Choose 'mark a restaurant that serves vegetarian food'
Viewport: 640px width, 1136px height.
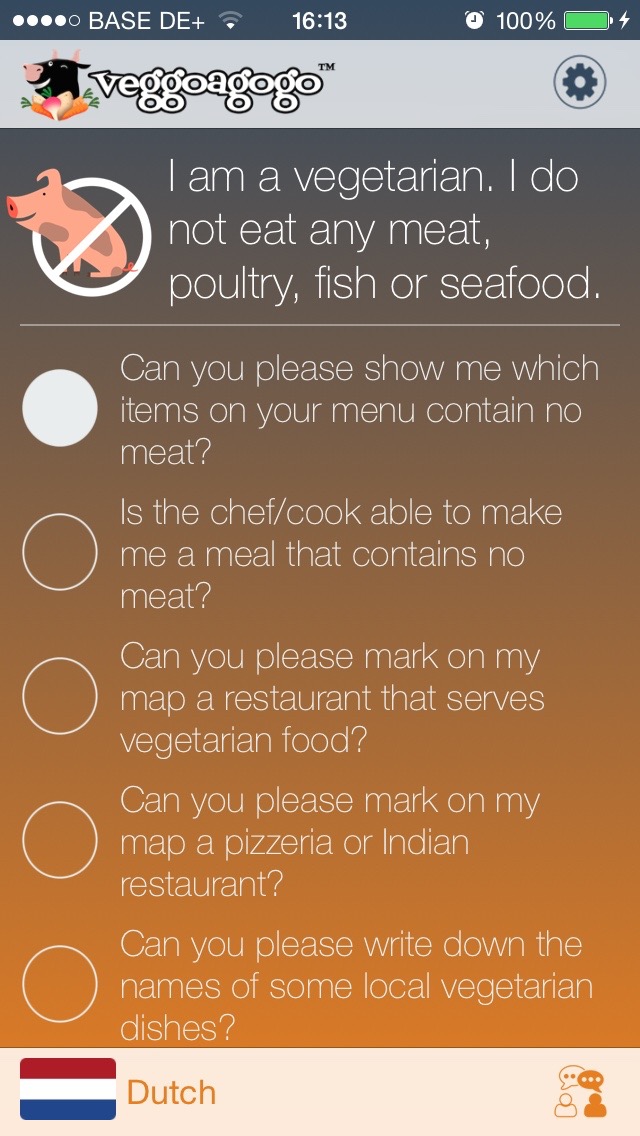pyautogui.click(x=60, y=696)
